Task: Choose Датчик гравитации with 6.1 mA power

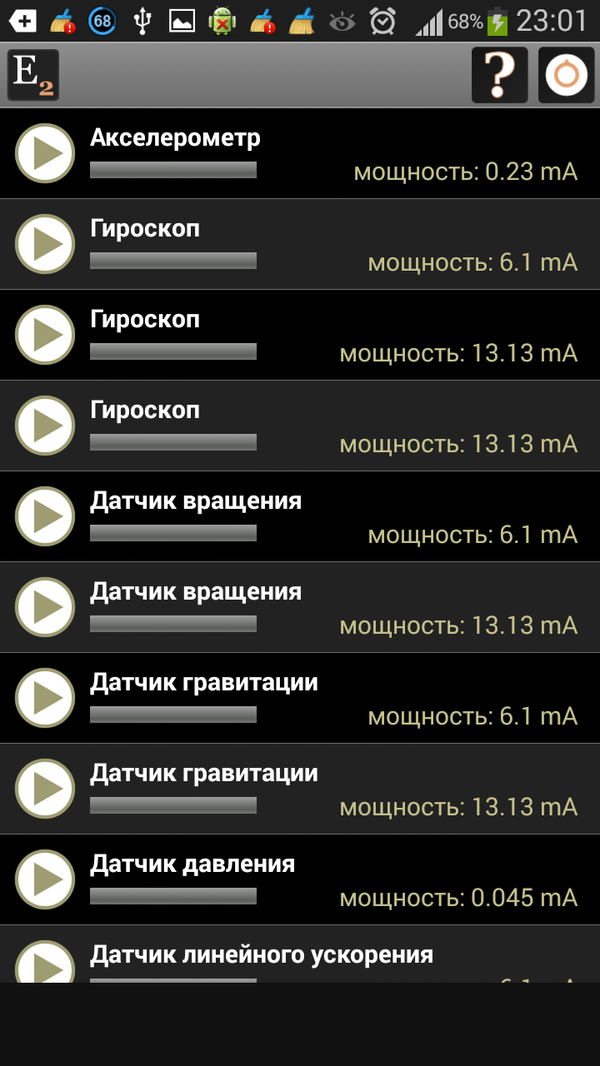Action: point(300,698)
